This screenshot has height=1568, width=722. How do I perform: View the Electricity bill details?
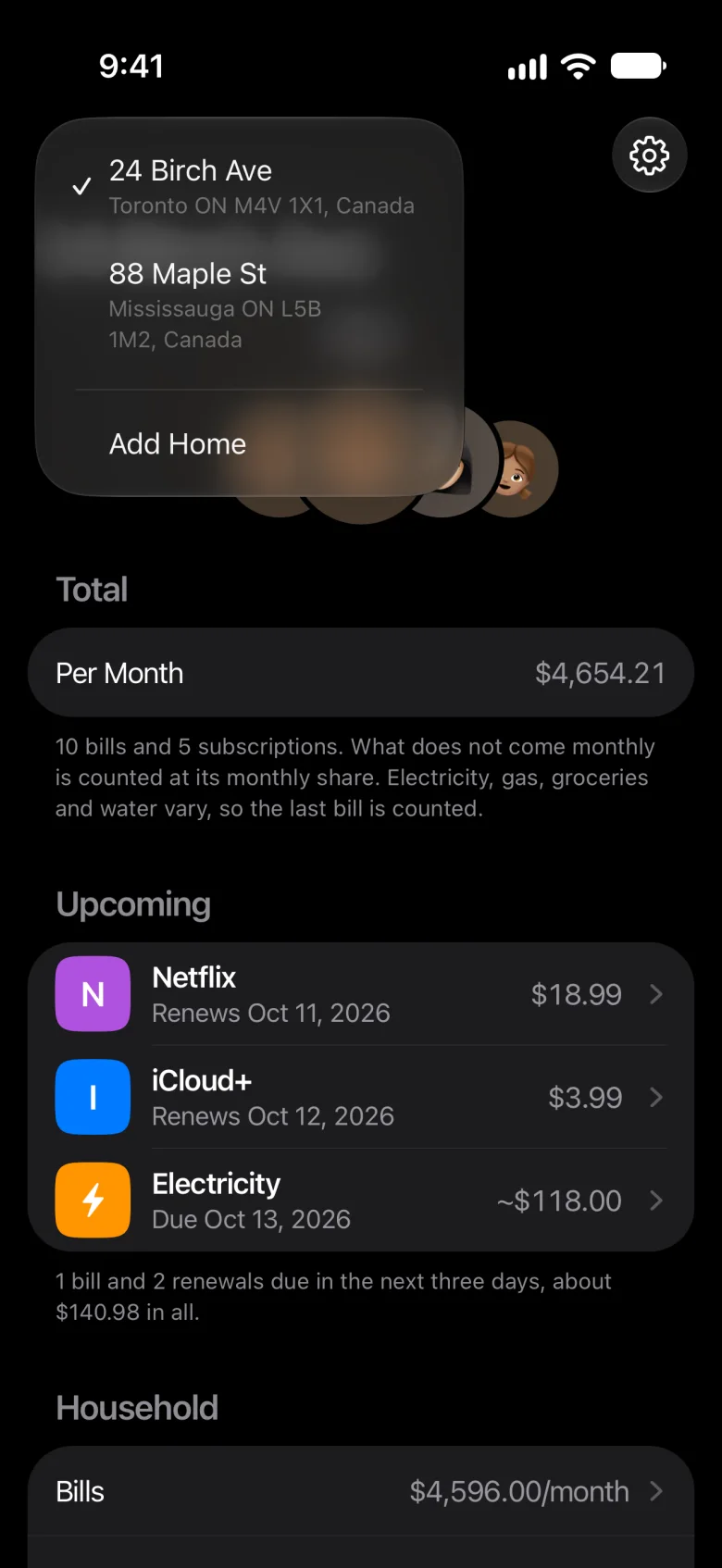point(361,1201)
